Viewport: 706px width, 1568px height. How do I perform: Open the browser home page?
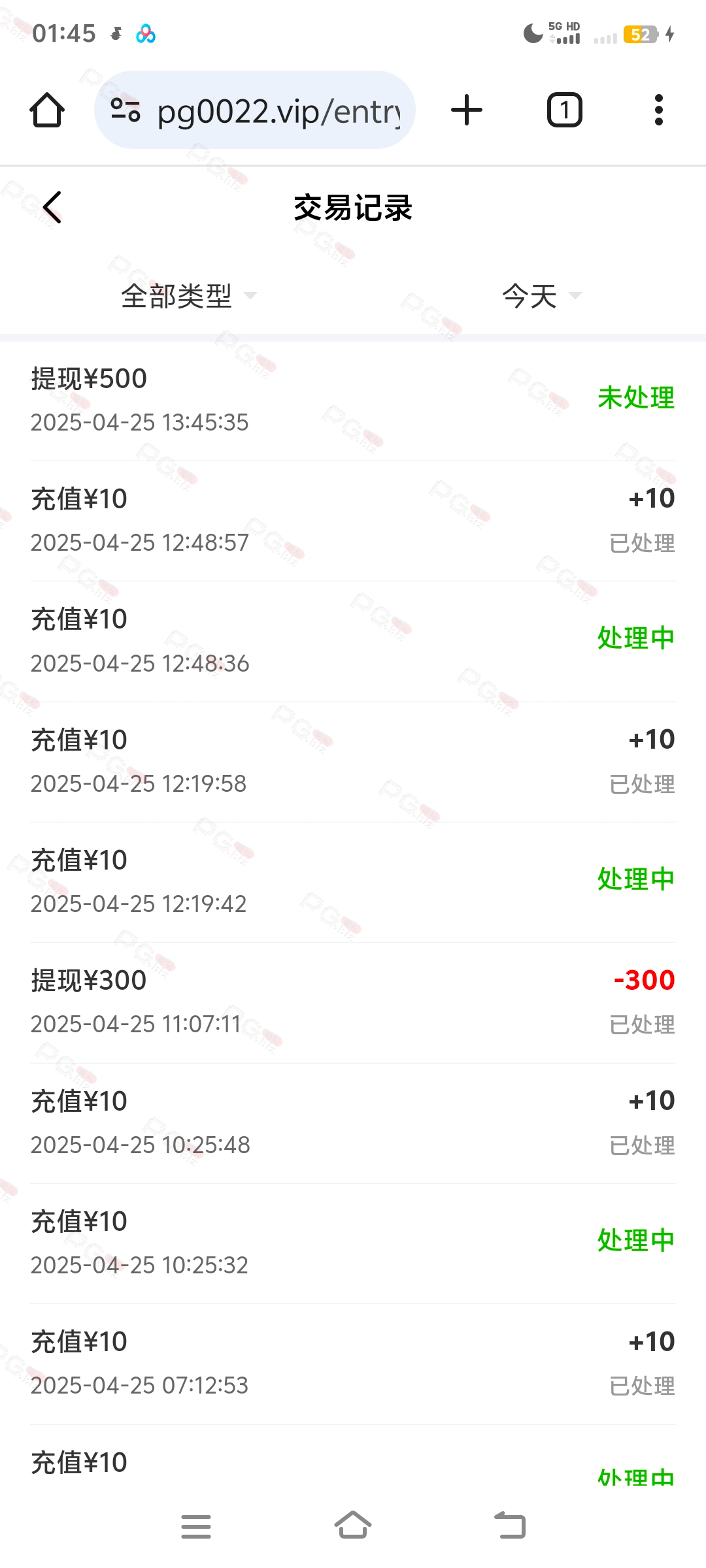tap(47, 110)
